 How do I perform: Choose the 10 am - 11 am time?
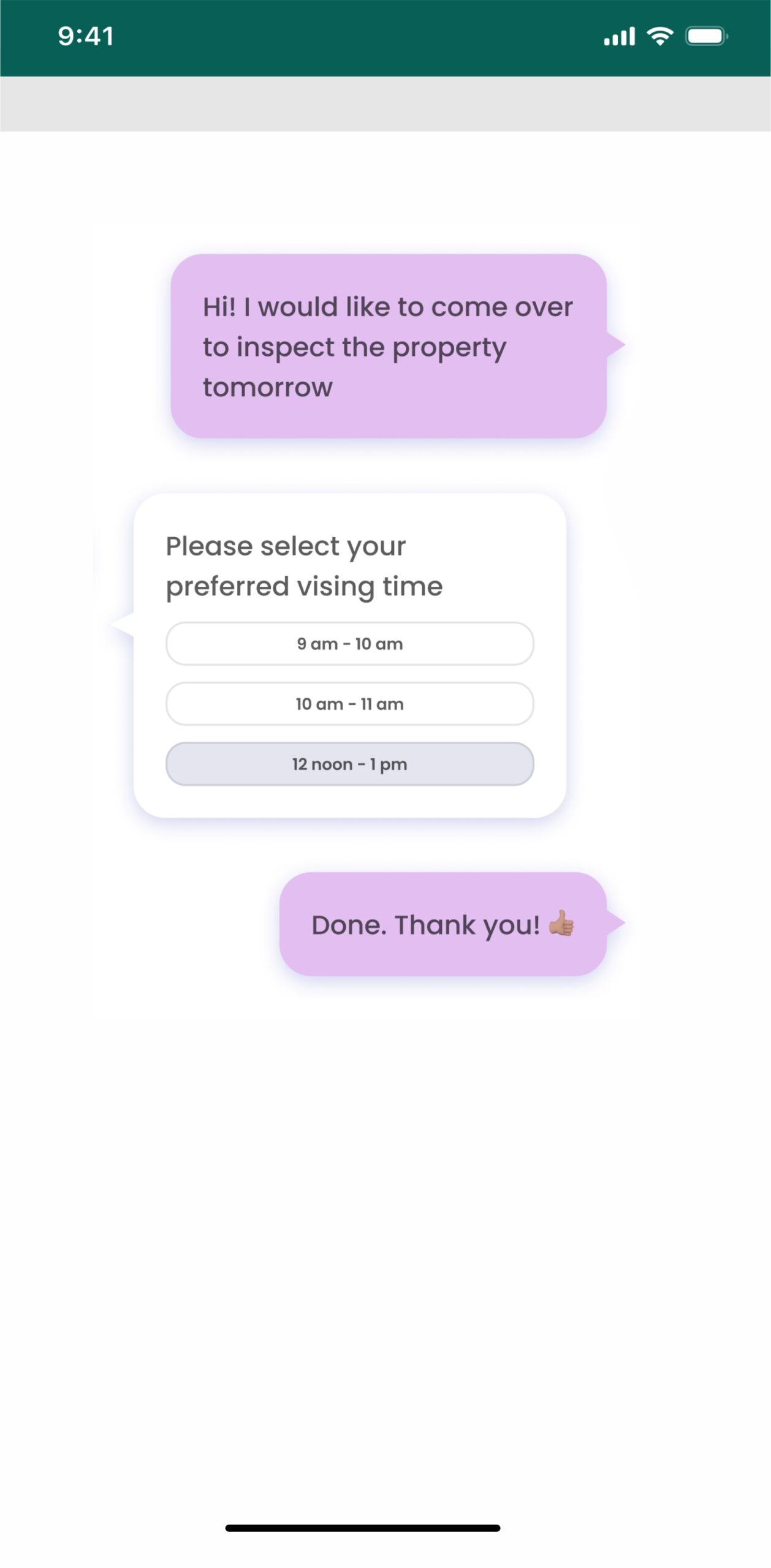[x=349, y=703]
